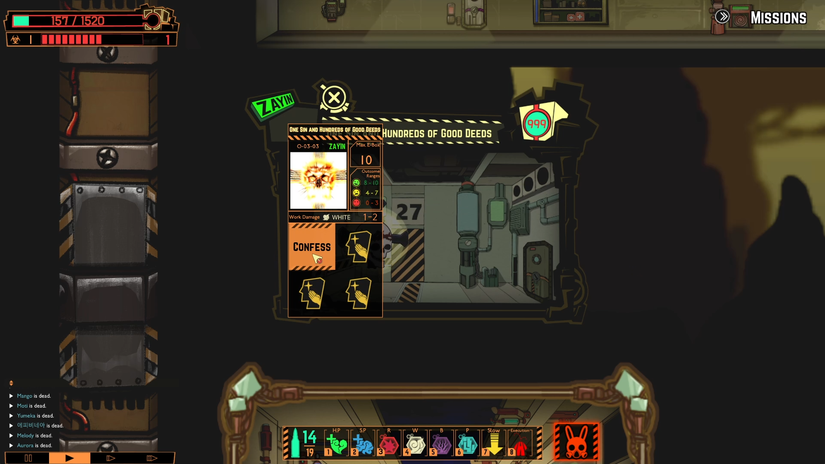Select the Confess work option
The width and height of the screenshot is (825, 464).
click(312, 247)
